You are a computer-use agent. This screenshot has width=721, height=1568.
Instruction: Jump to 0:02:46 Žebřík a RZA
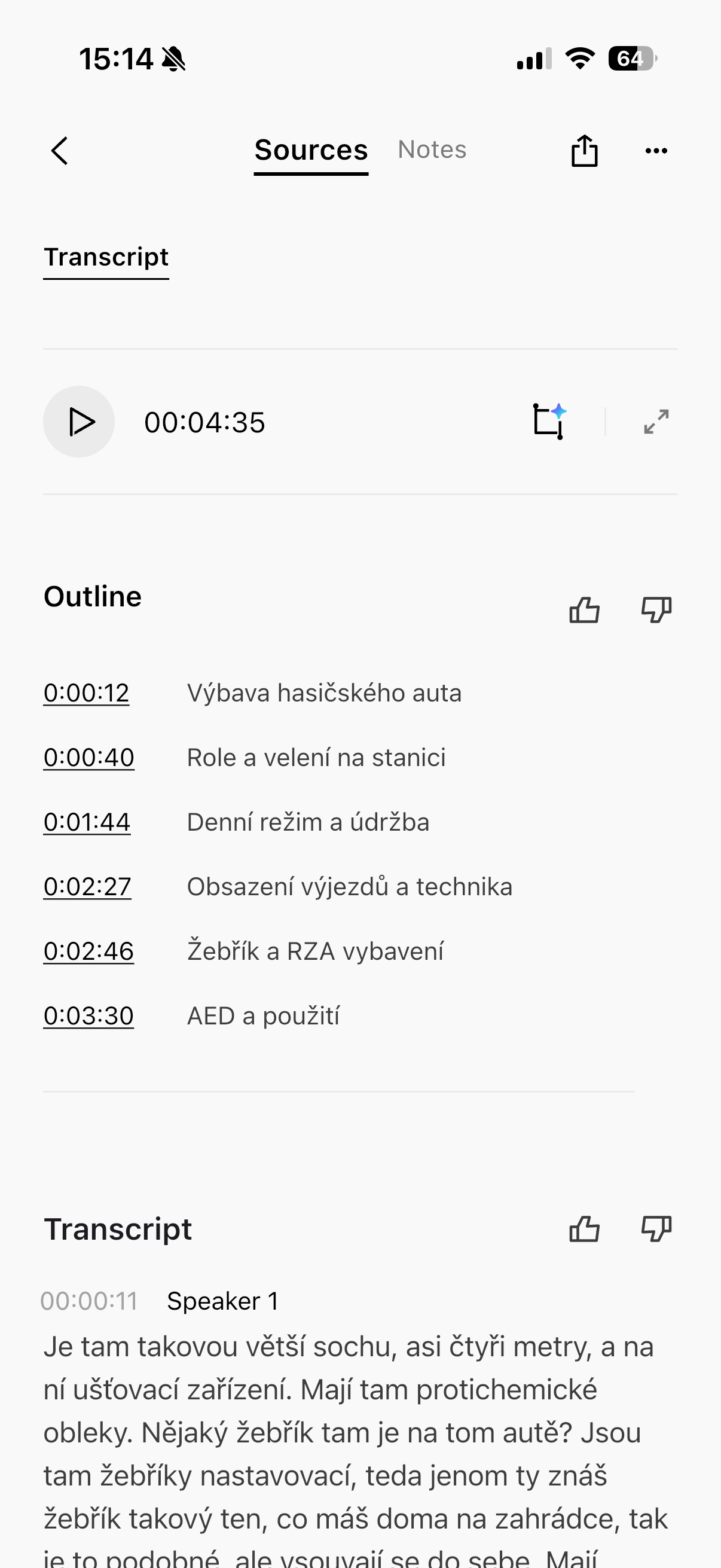point(89,951)
